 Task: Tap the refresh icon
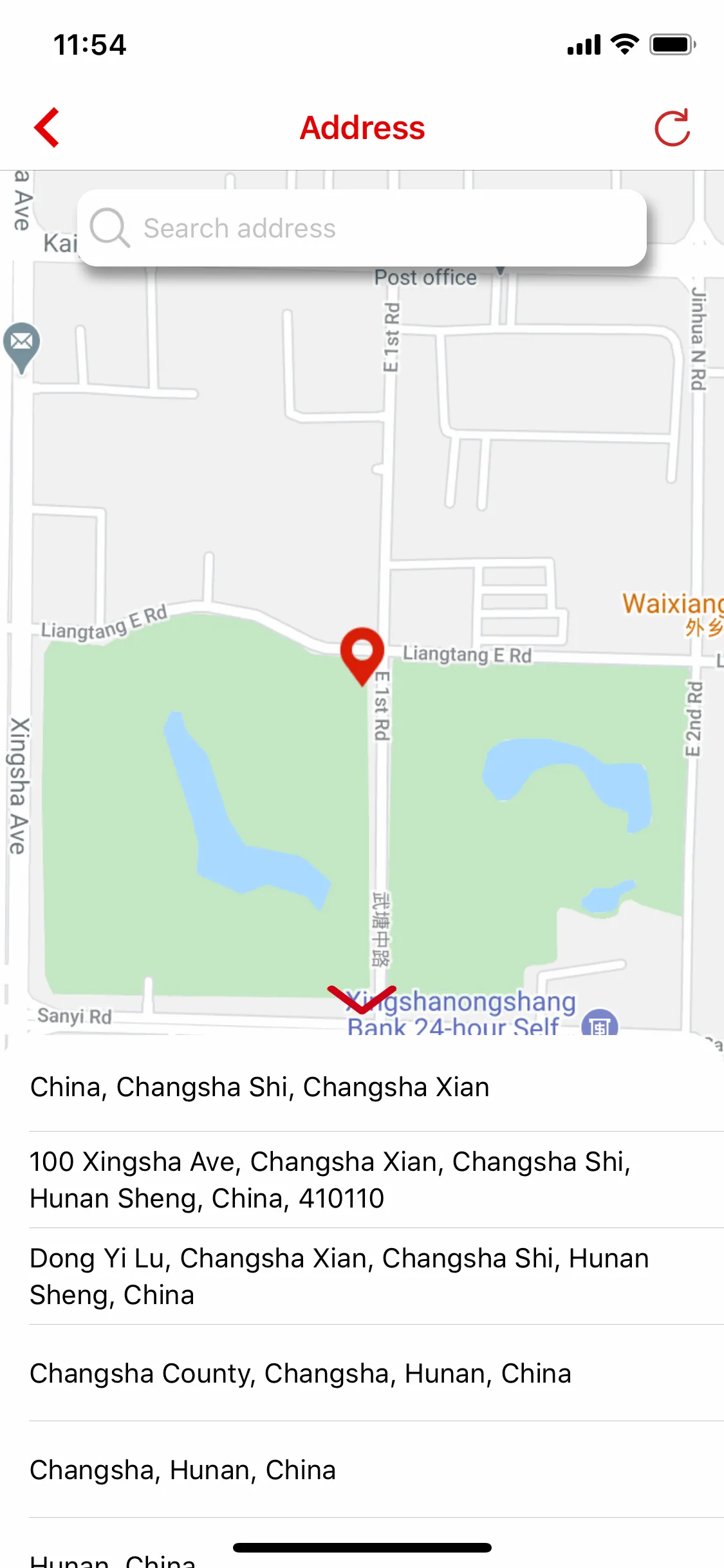[672, 127]
